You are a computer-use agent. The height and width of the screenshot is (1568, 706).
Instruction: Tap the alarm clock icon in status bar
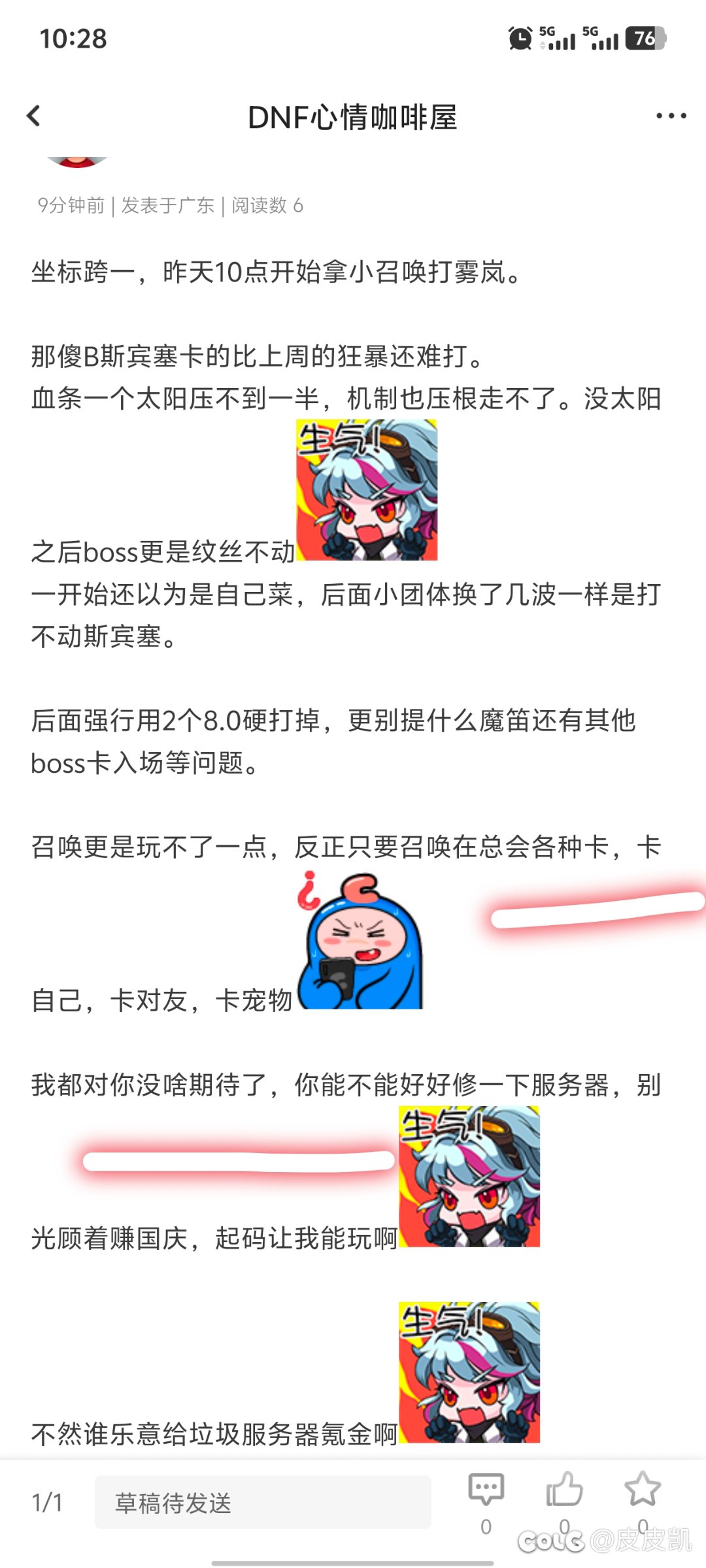tap(518, 39)
